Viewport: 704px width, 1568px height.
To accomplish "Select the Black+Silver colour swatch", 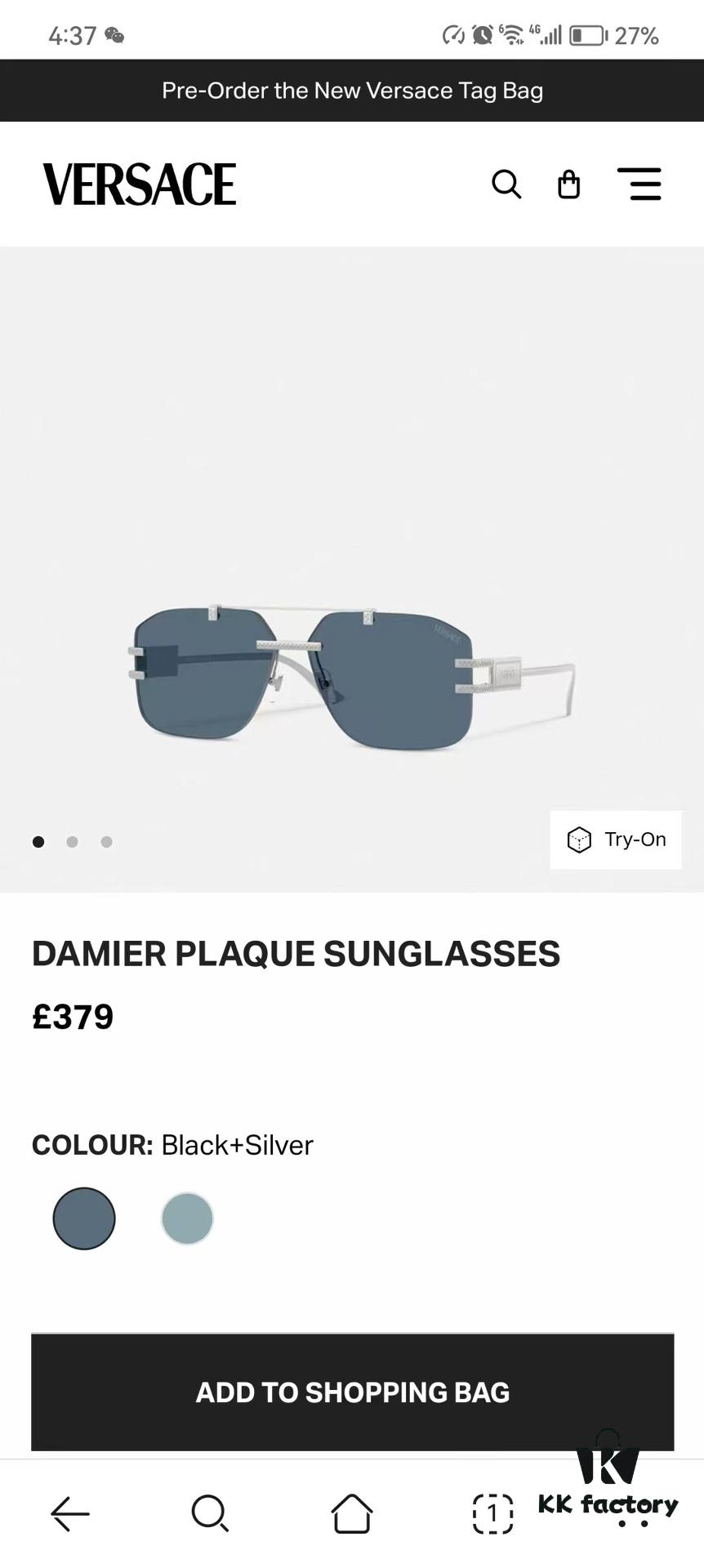I will click(84, 1218).
